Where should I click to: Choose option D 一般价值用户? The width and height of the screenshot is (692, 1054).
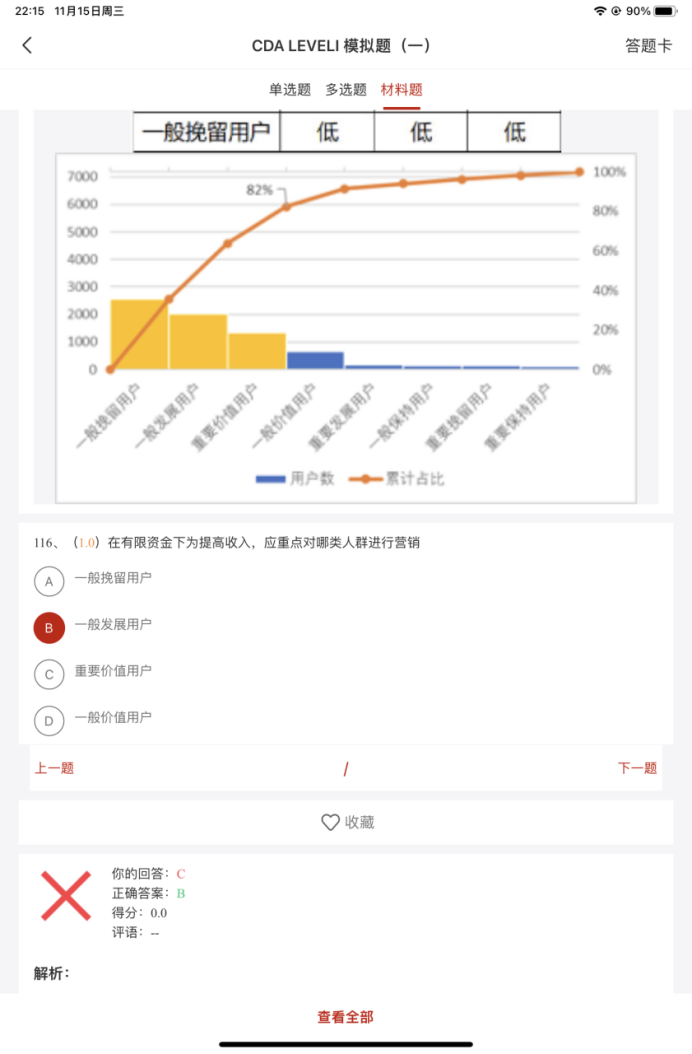pos(49,721)
